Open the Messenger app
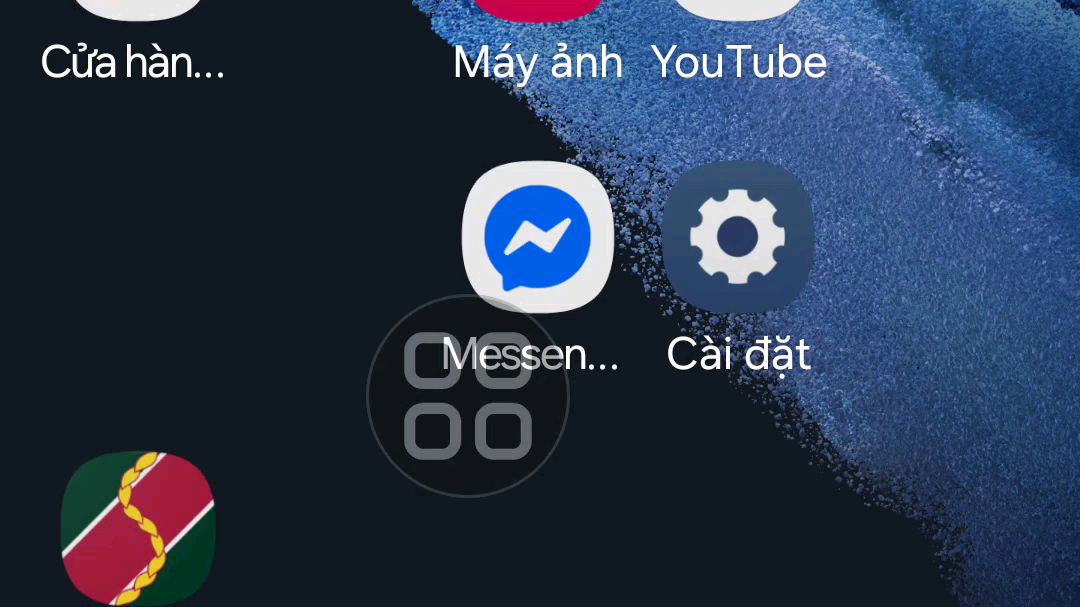 (537, 237)
